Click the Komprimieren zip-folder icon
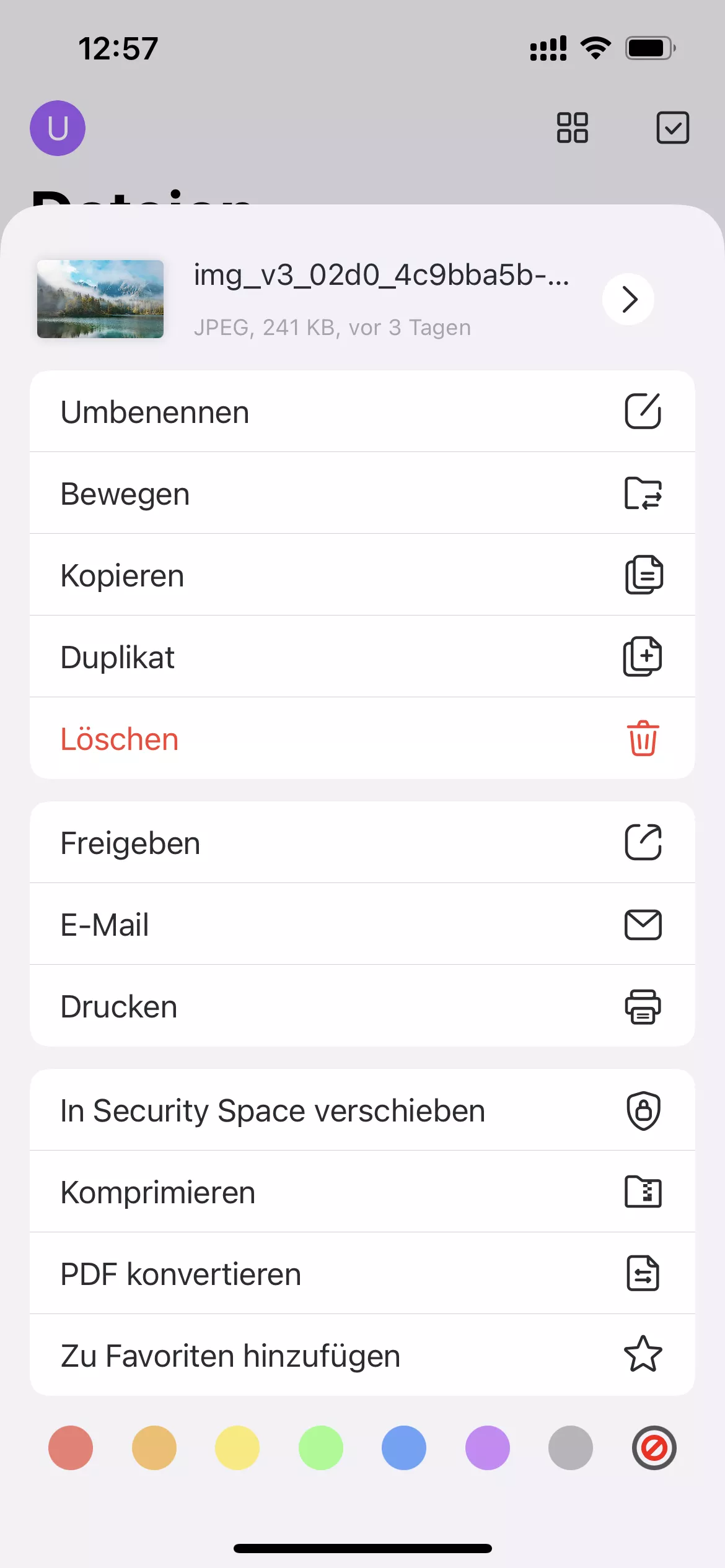Image resolution: width=725 pixels, height=1568 pixels. [x=643, y=1191]
